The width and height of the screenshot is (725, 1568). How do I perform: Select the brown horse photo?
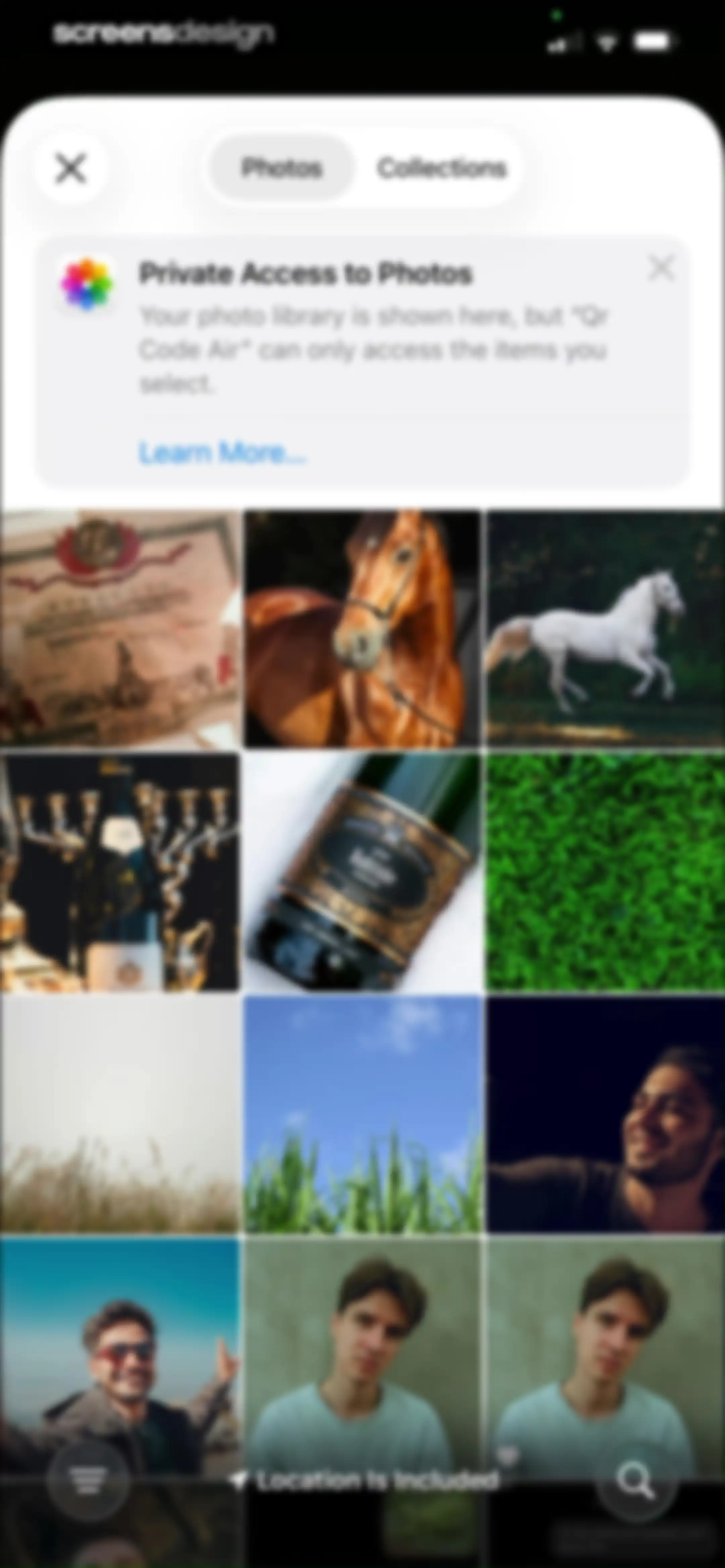(x=362, y=629)
